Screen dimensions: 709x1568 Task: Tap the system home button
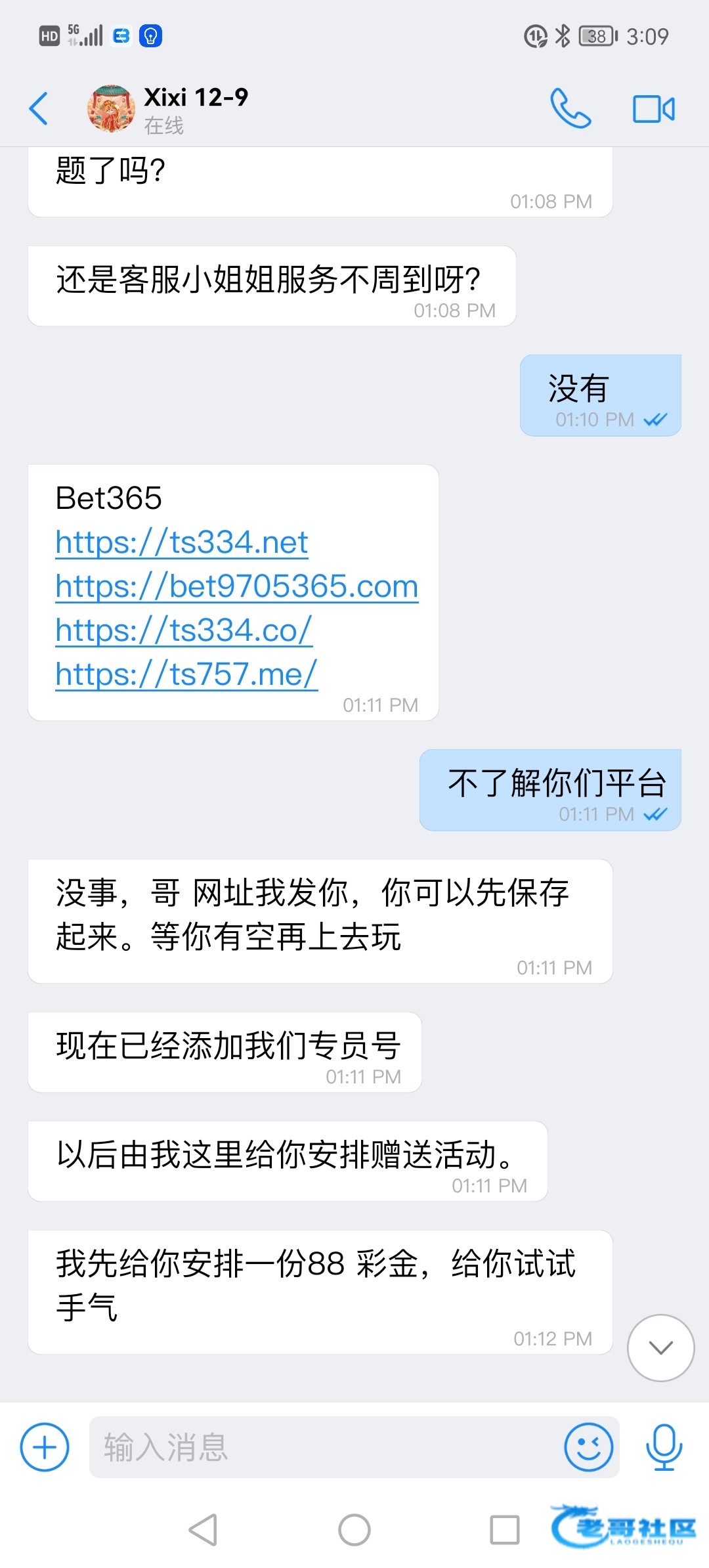point(354,1530)
